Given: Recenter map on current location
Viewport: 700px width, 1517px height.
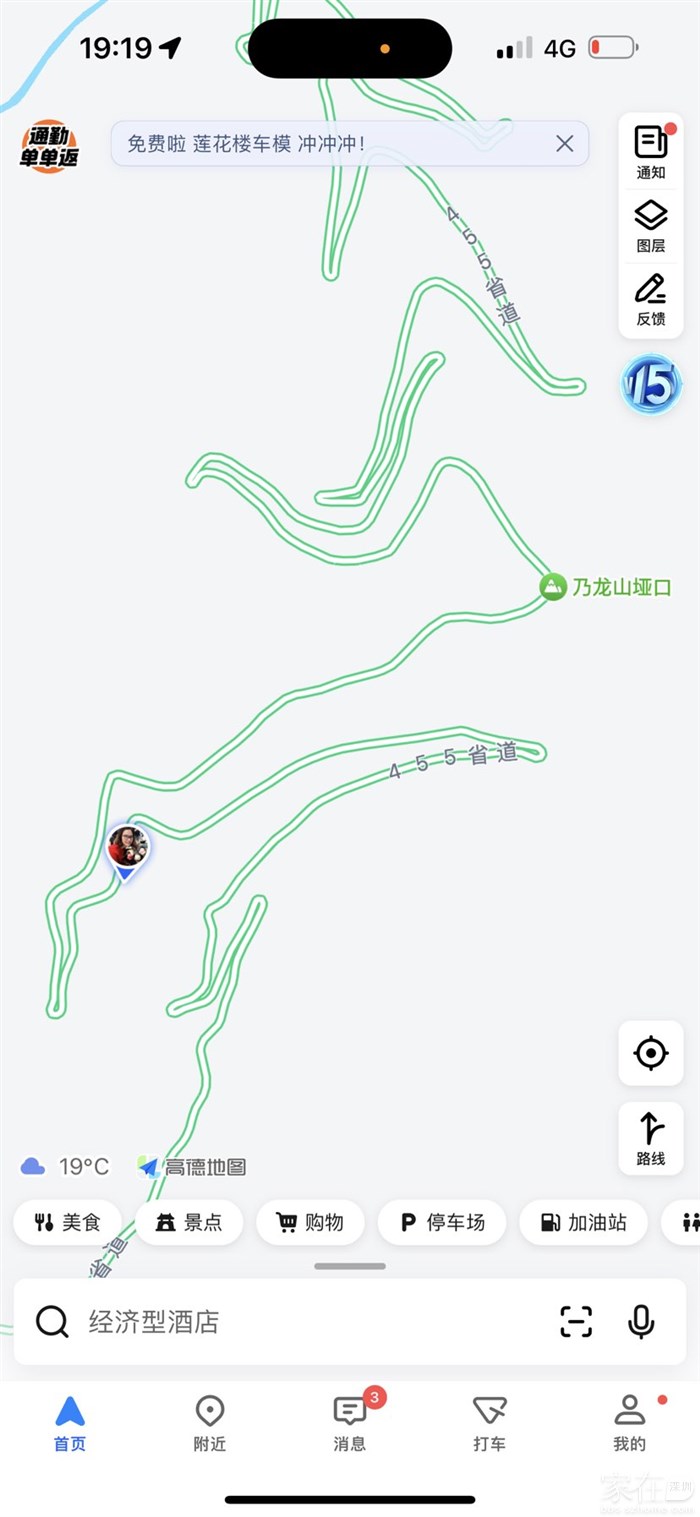Looking at the screenshot, I should 651,1053.
